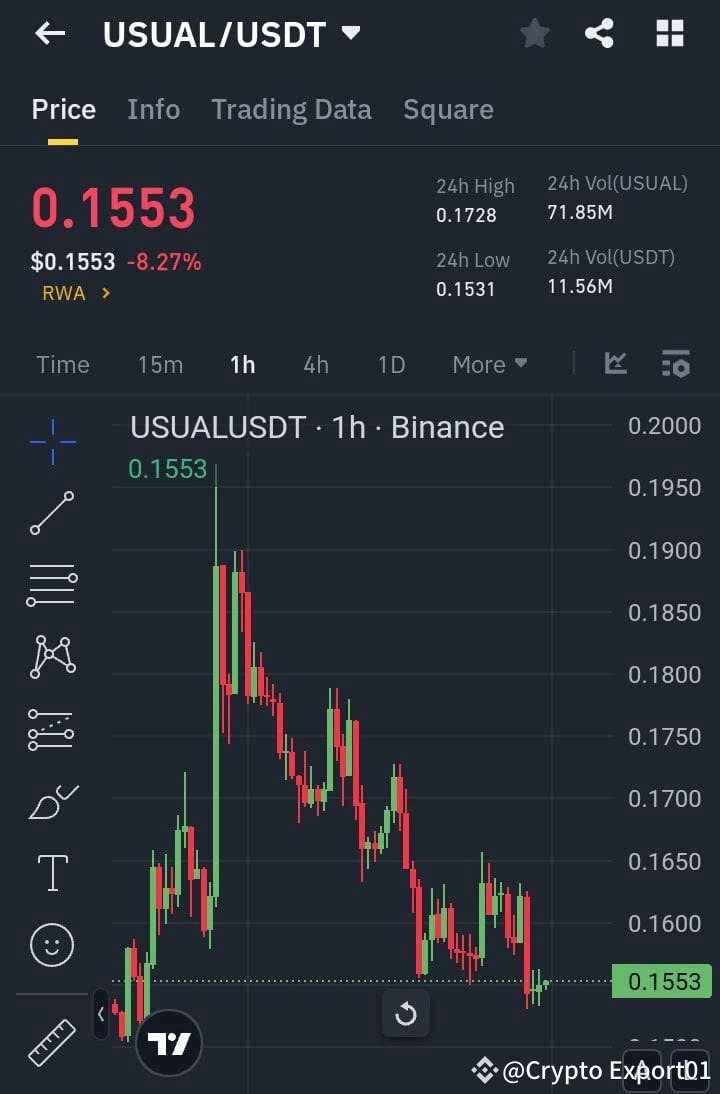Select the text annotation tool

tap(51, 872)
